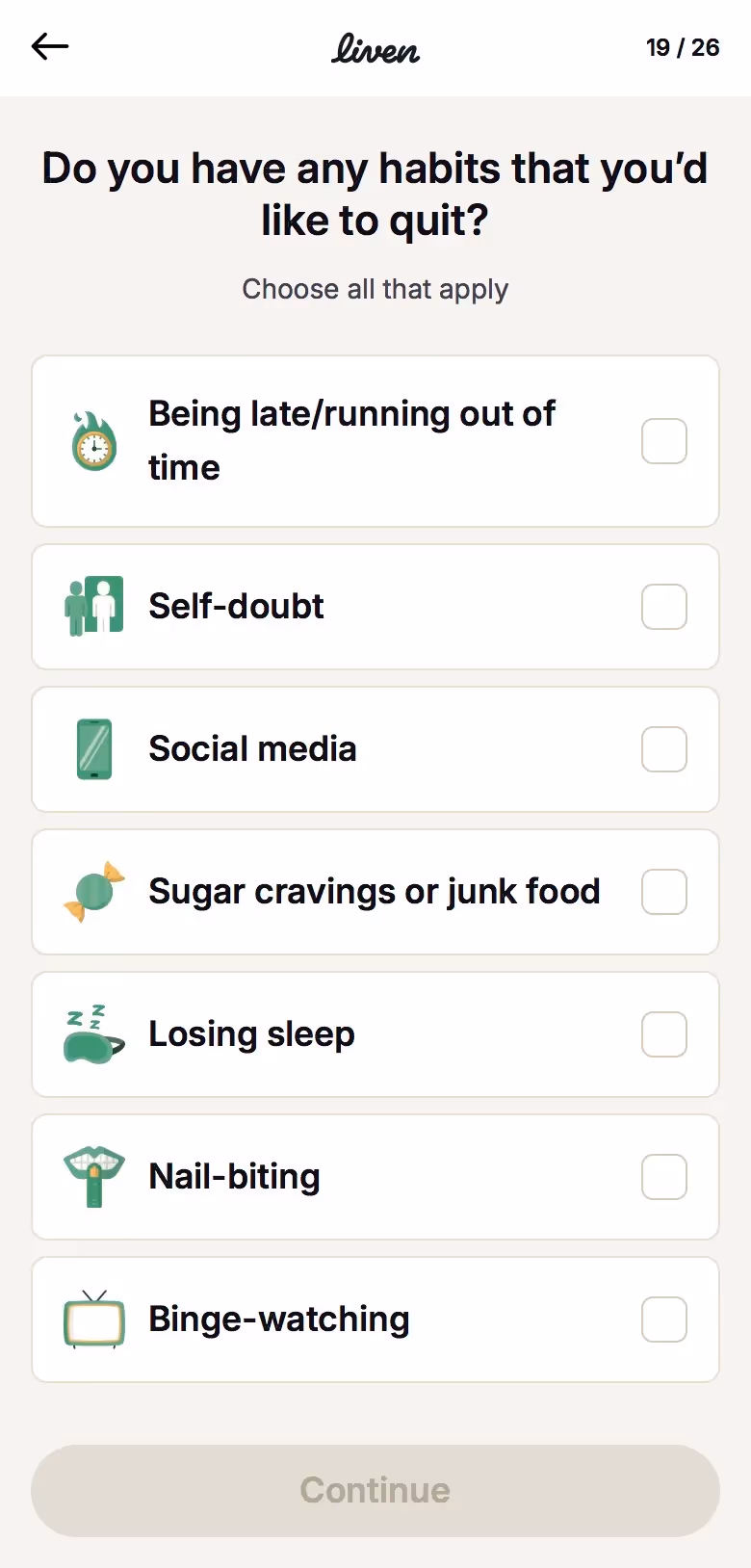This screenshot has height=1568, width=751.
Task: Go back using the arrow icon
Action: (50, 46)
